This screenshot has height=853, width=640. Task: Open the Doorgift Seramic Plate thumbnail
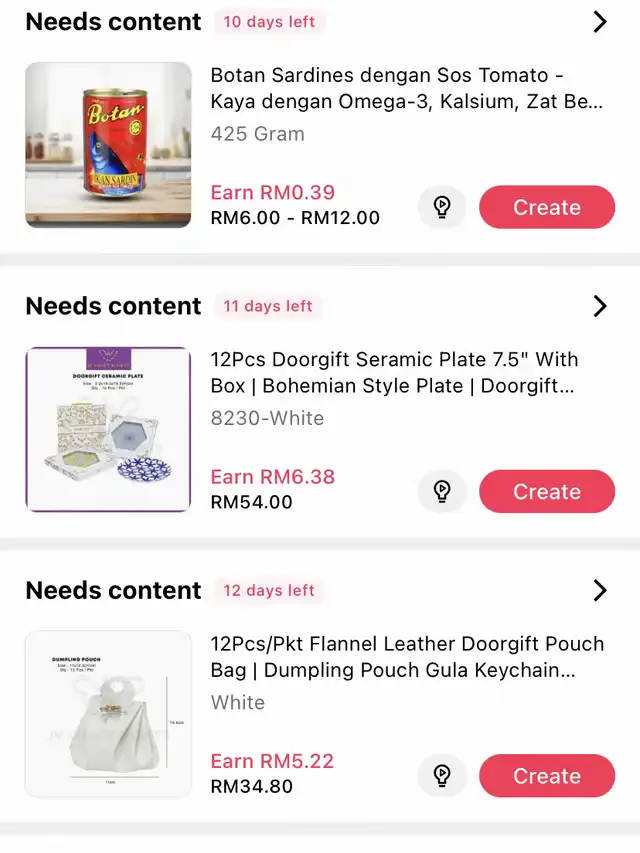coord(108,429)
